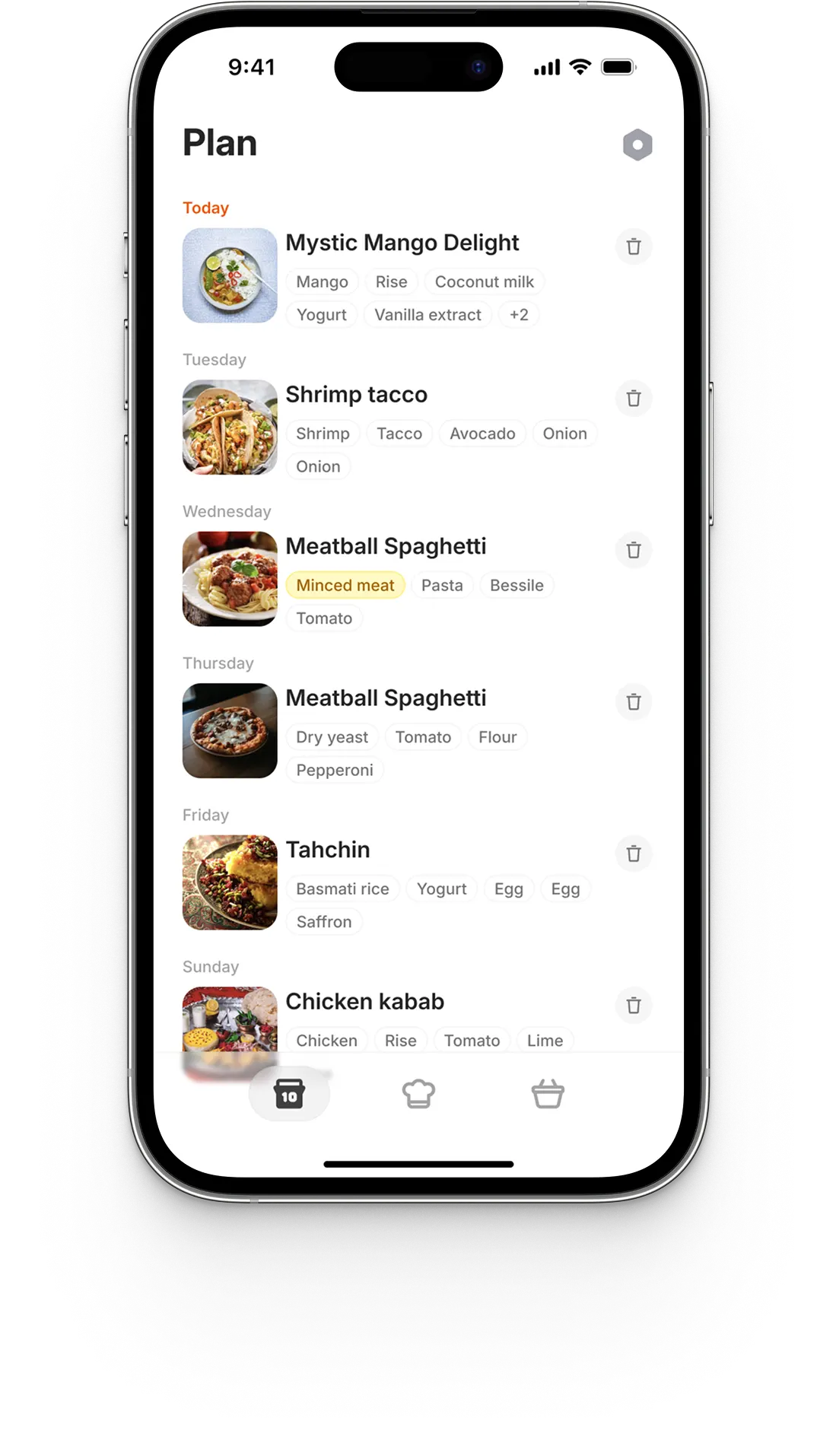Viewport: 836px width, 1456px height.
Task: Delete Chicken kabab from Sunday
Action: [633, 1006]
